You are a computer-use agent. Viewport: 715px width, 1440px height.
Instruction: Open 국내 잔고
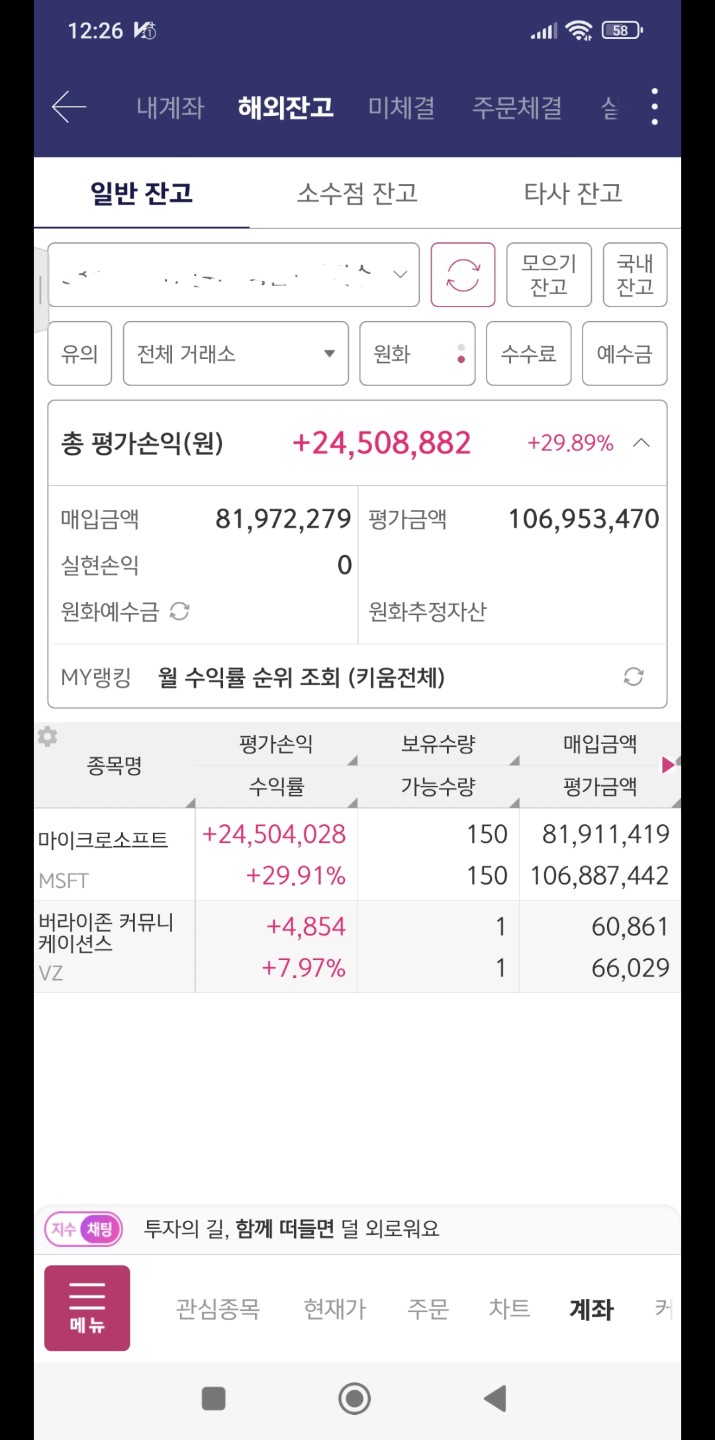coord(635,274)
